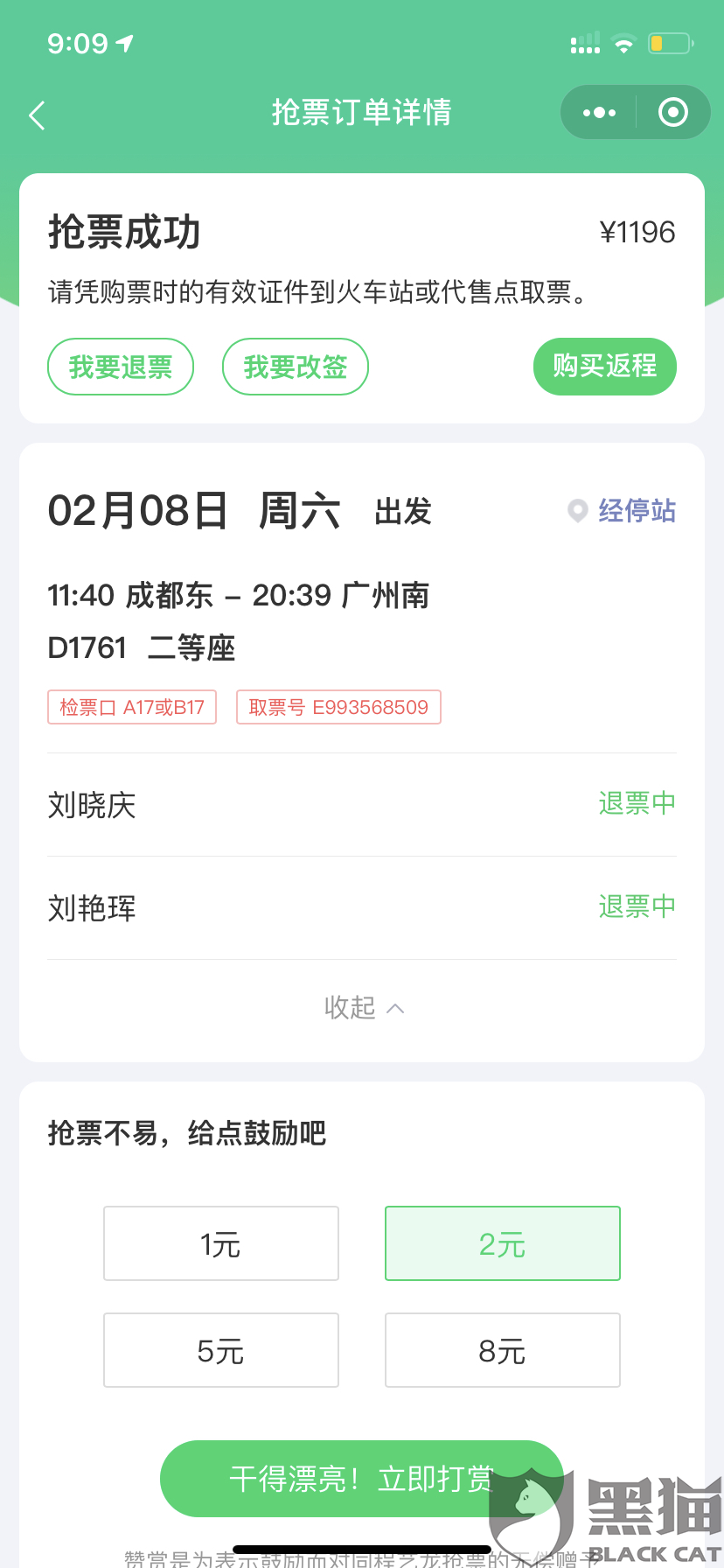Buy a return ticket with 购买返程
Viewport: 724px width, 1568px height.
[604, 367]
